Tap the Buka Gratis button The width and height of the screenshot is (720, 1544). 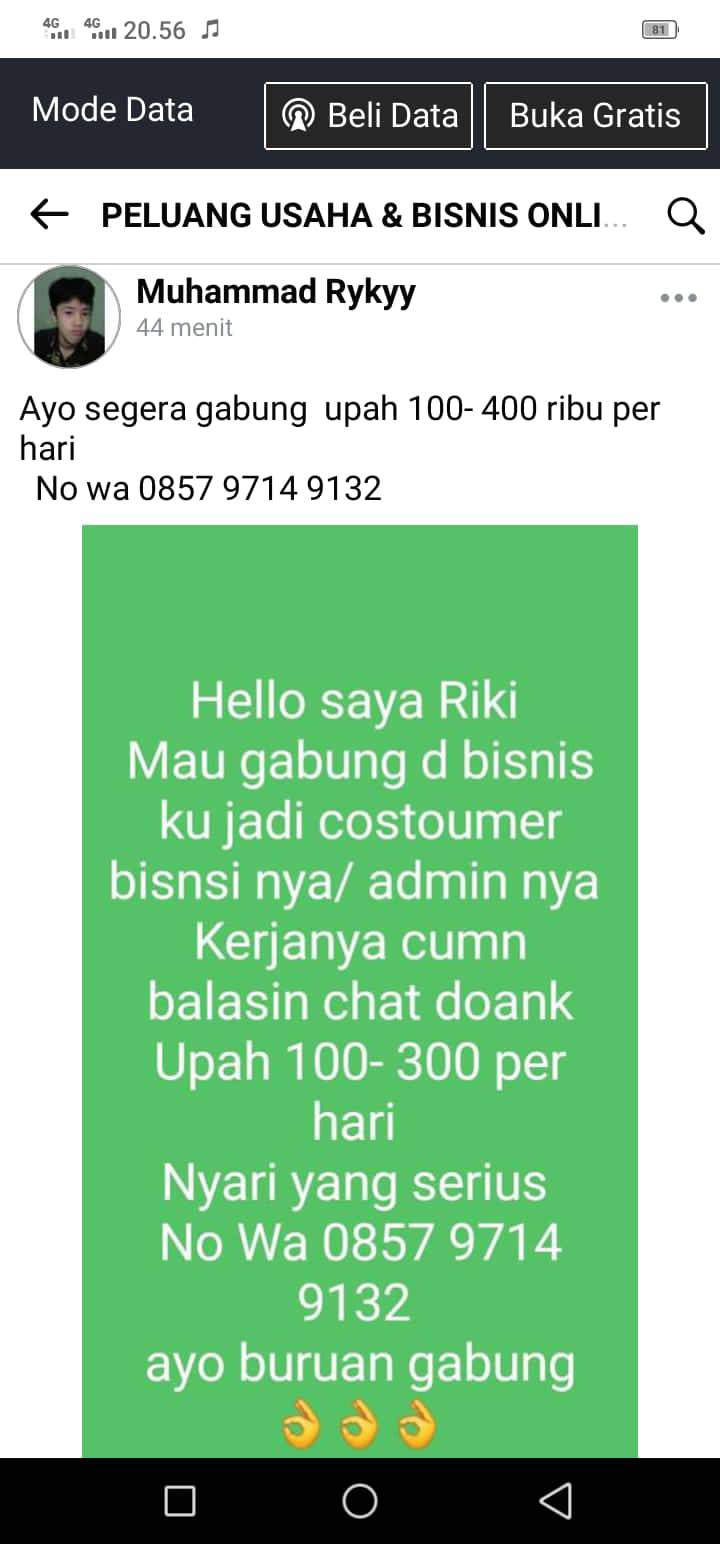(x=594, y=116)
